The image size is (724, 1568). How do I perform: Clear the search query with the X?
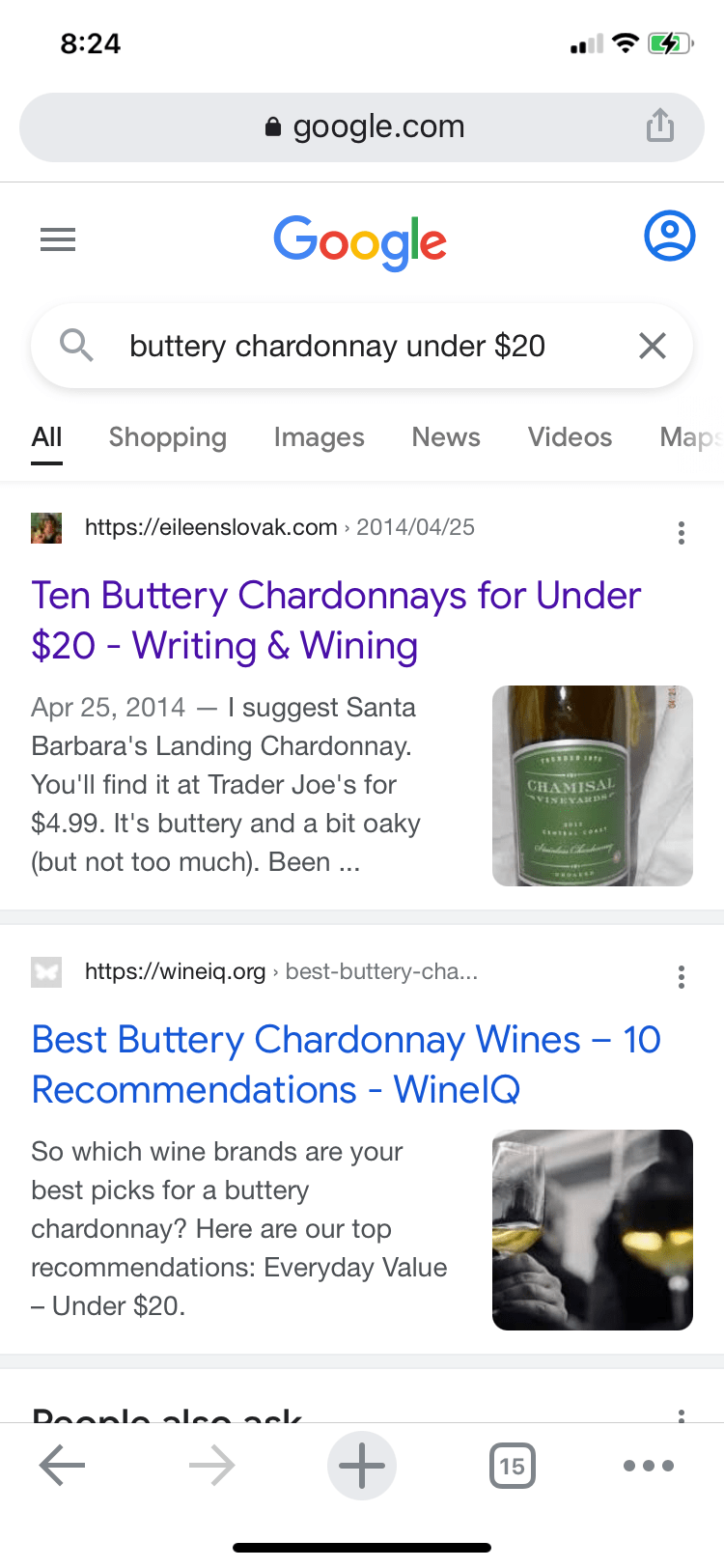653,346
